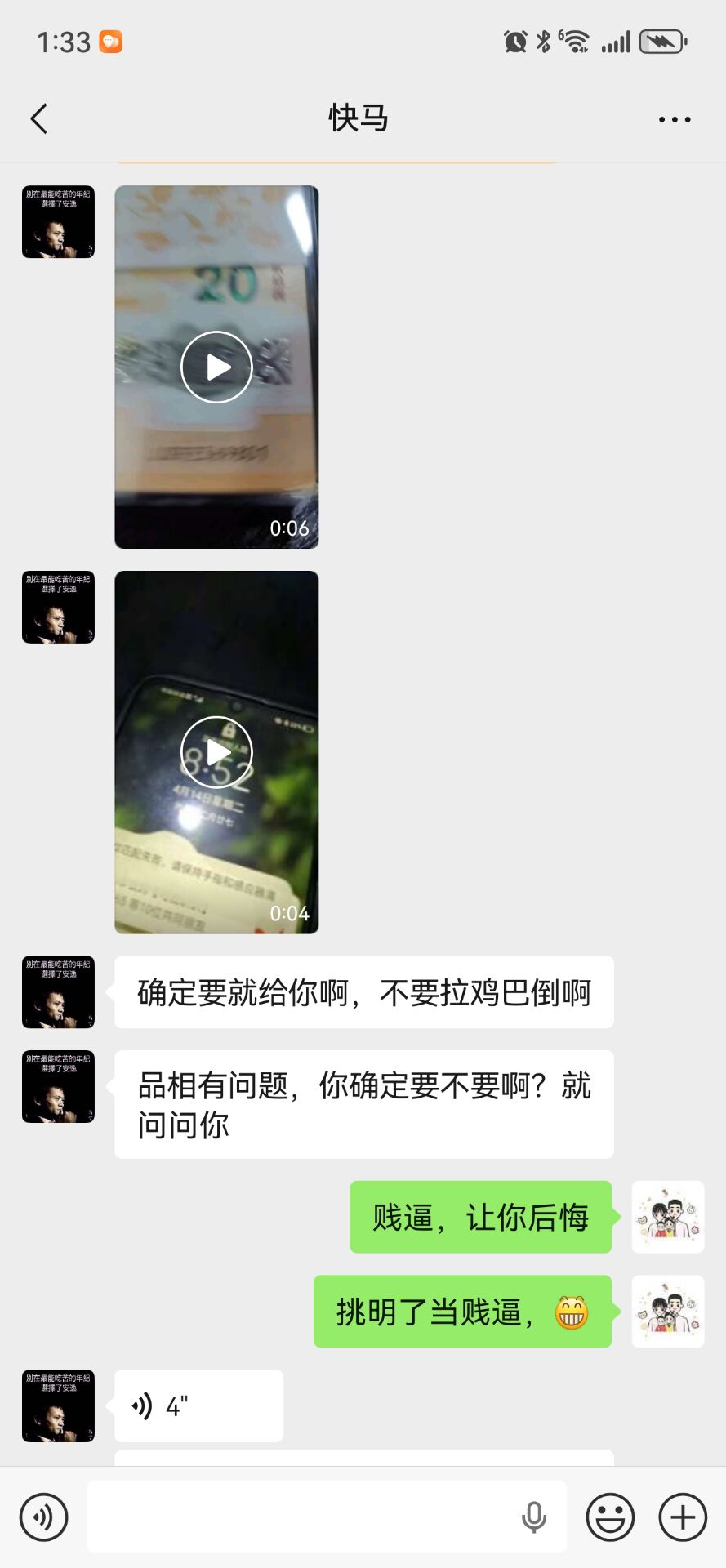Viewport: 726px width, 1568px height.
Task: Open the plus attachment menu
Action: [683, 1517]
